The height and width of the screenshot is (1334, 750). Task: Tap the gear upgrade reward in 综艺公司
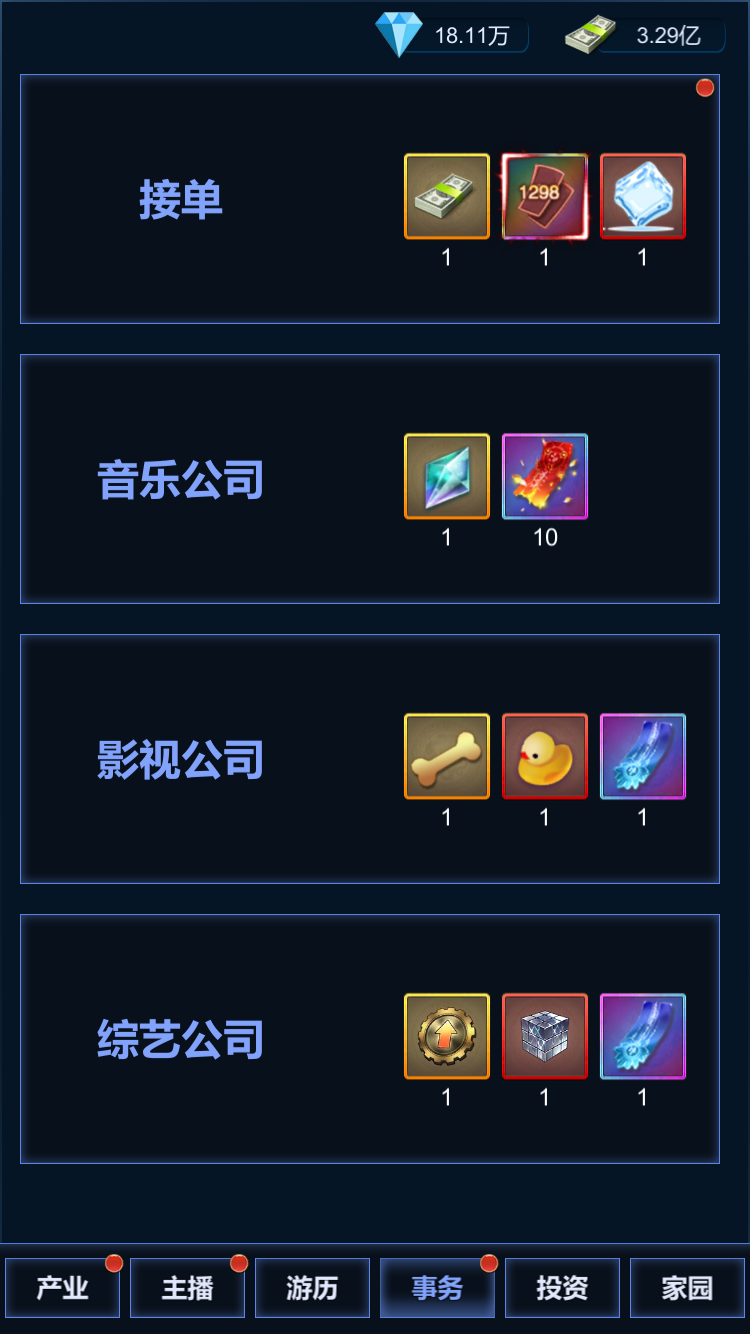[447, 1036]
